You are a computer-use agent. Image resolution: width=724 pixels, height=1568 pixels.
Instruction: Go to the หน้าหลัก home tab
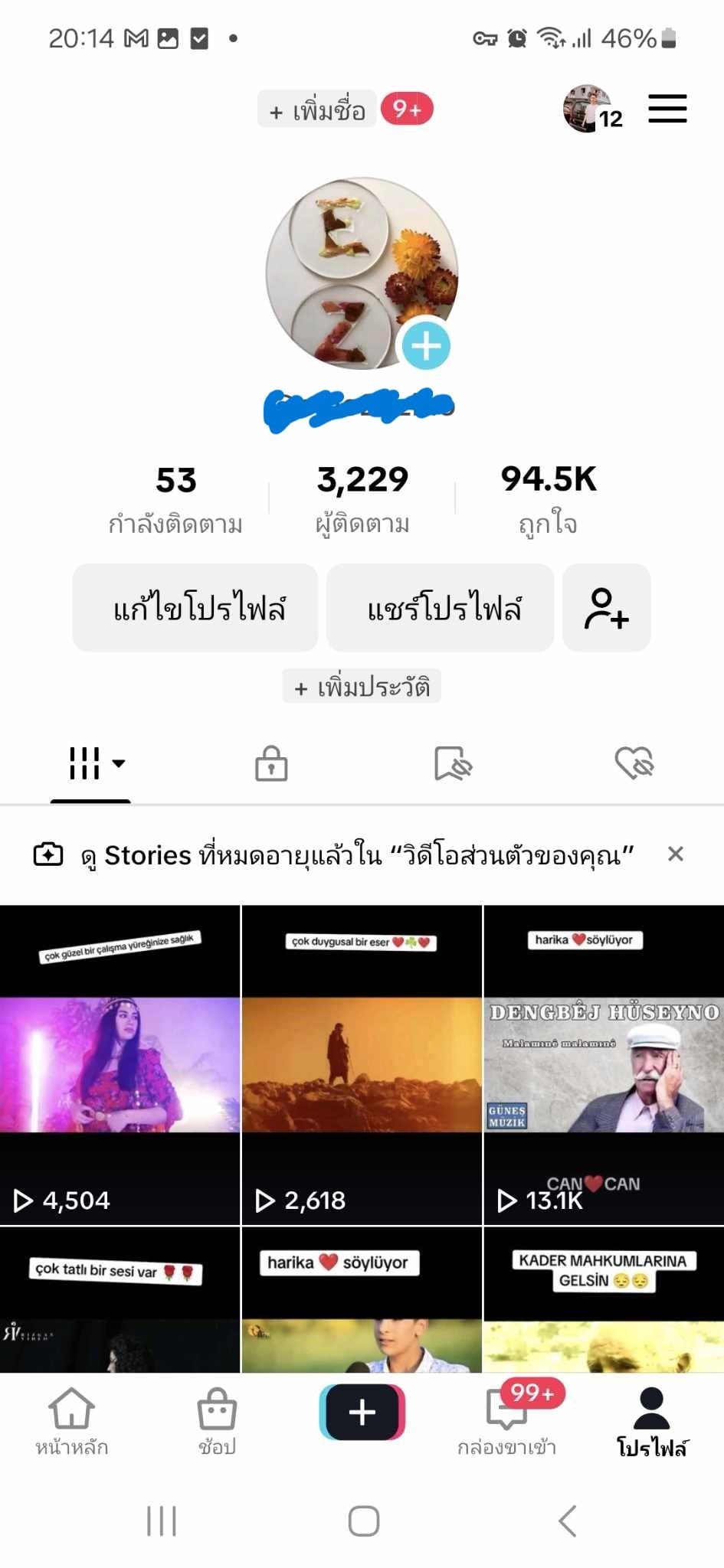(x=72, y=1423)
